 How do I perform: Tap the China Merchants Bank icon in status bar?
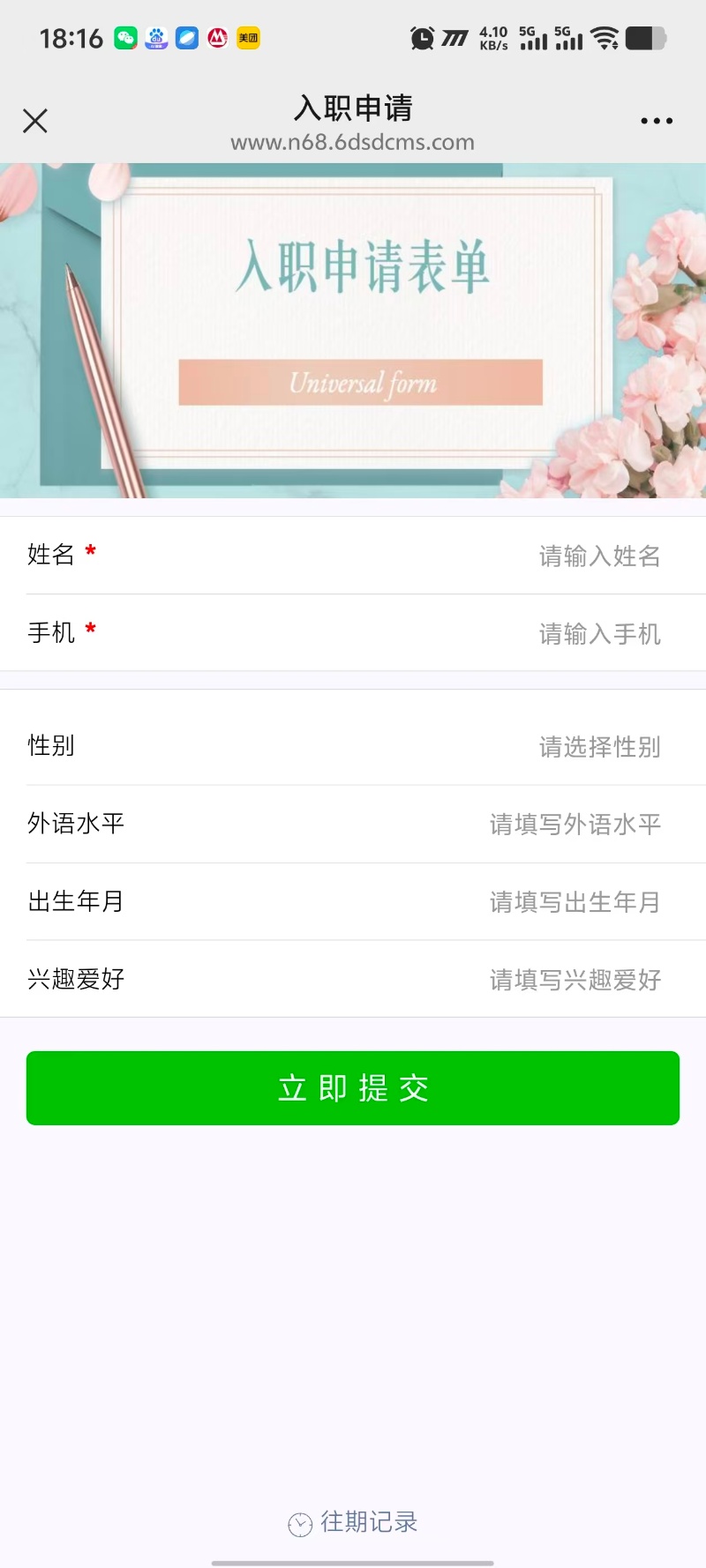217,38
